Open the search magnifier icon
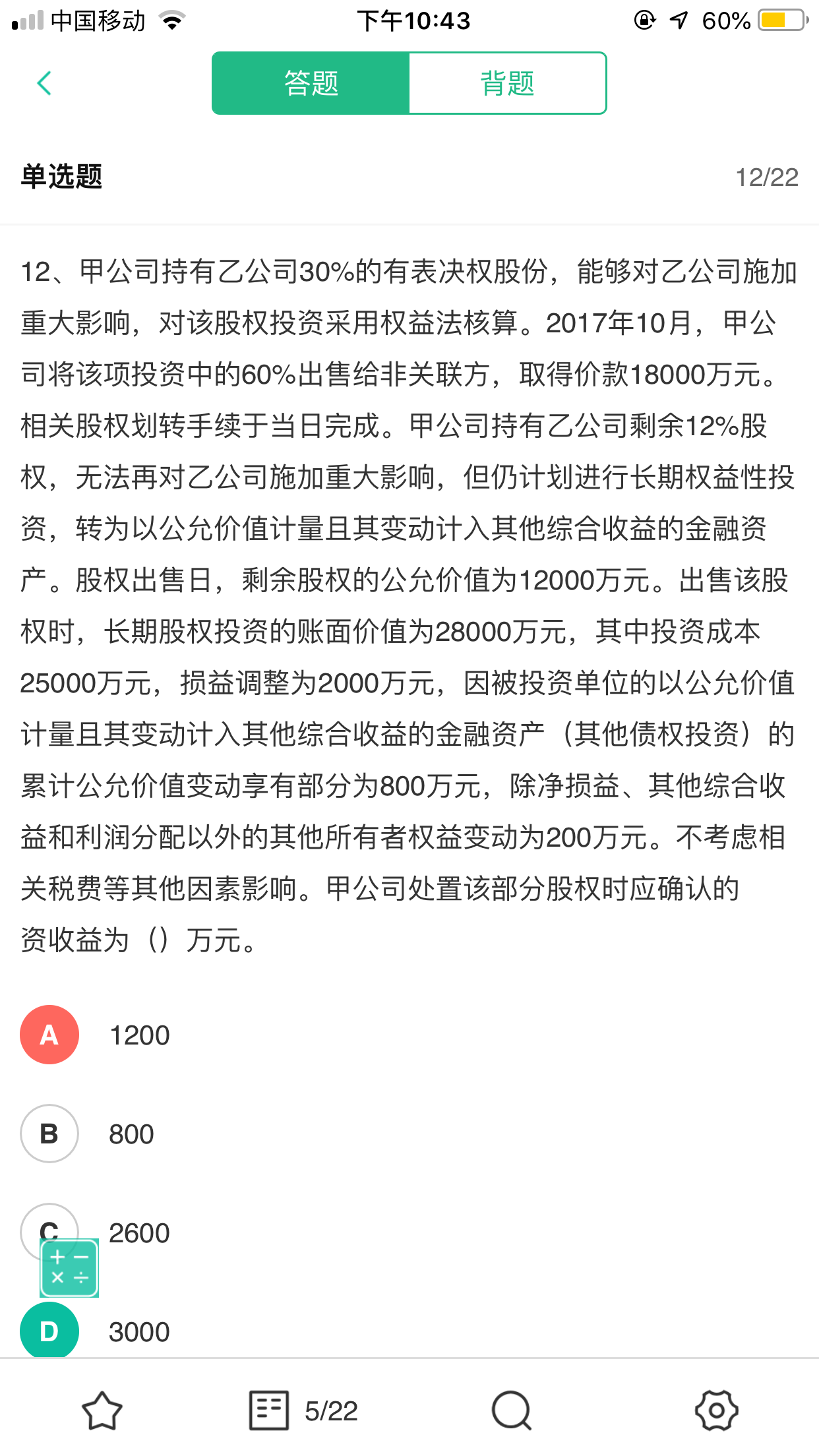Screen dimensions: 819x1456 click(511, 1410)
